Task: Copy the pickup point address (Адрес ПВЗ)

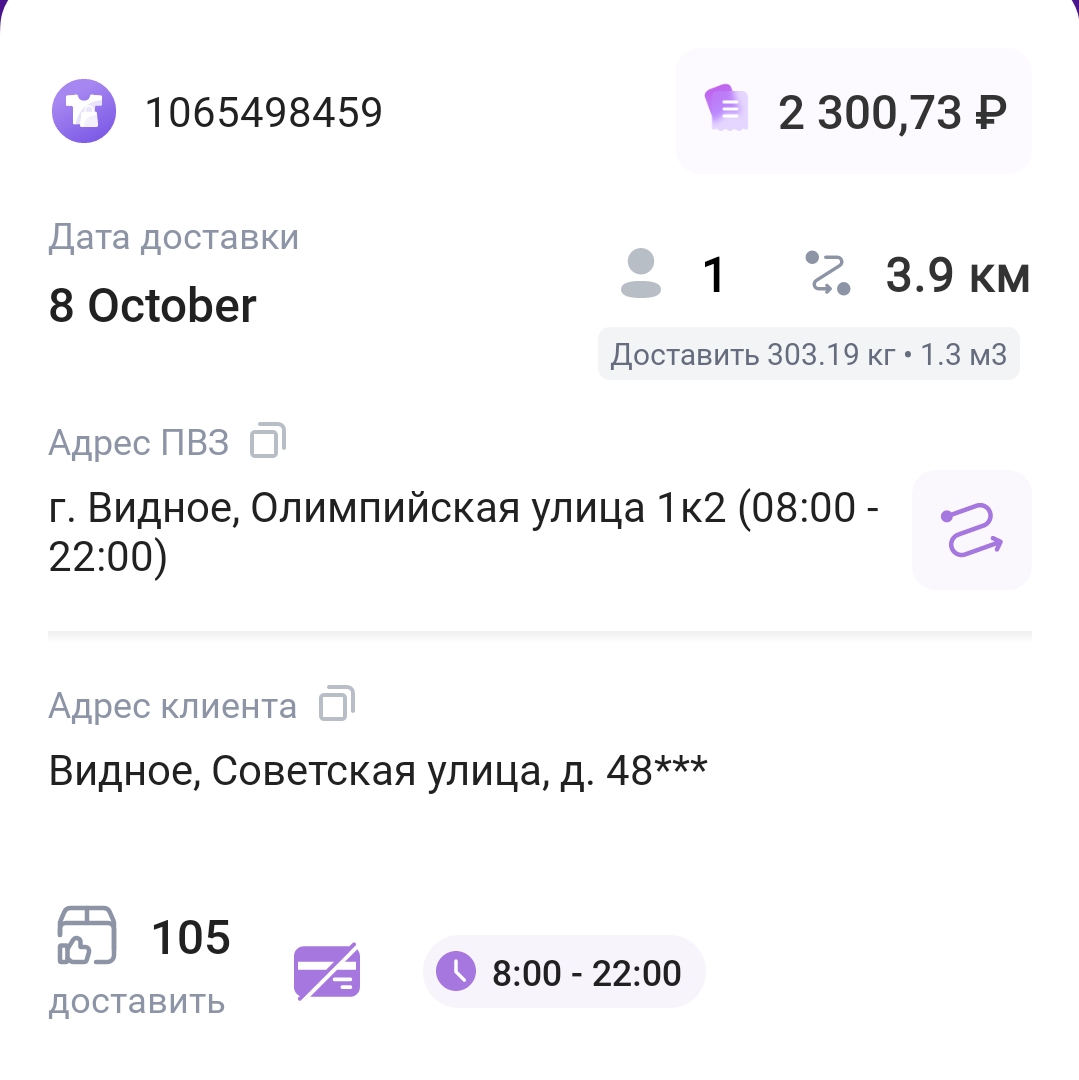Action: (268, 441)
